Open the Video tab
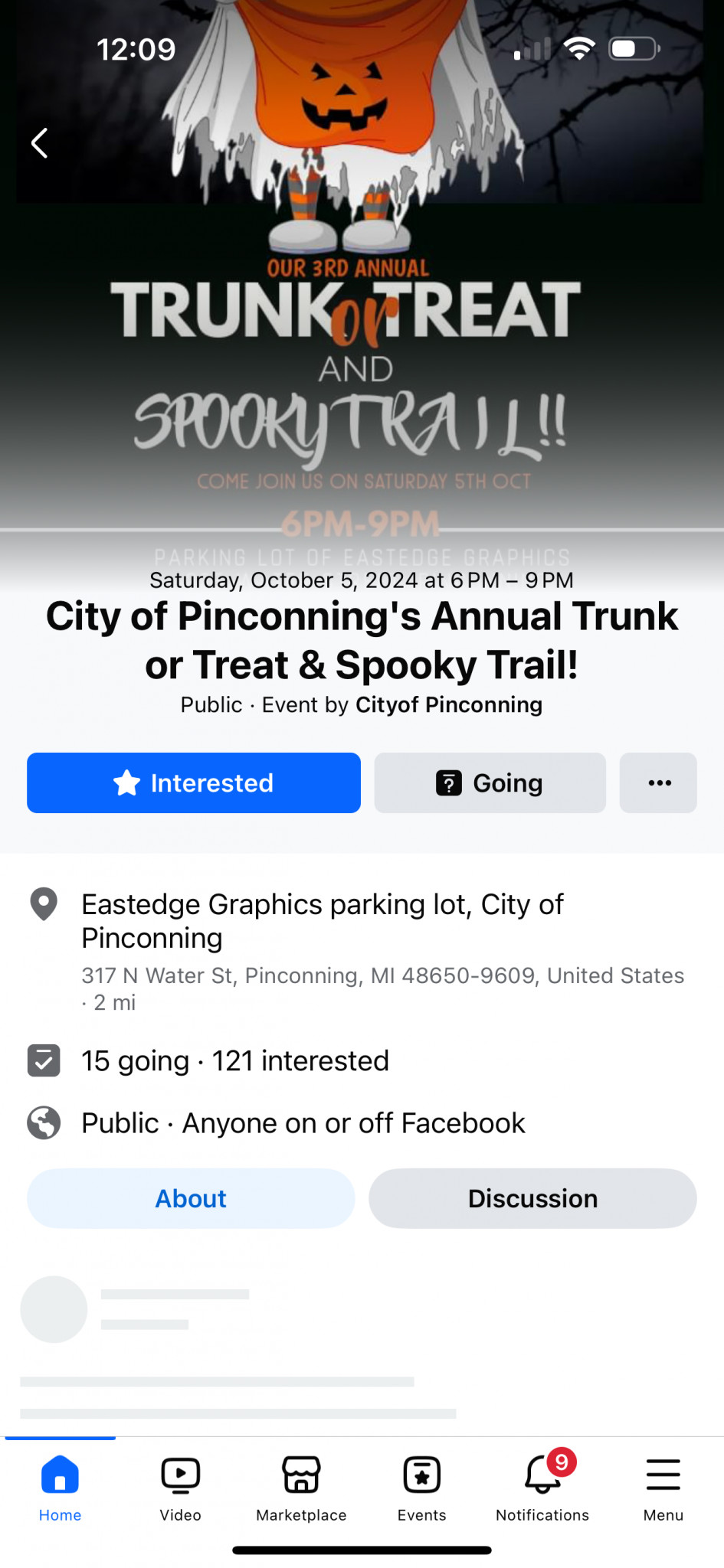The height and width of the screenshot is (1568, 724). click(x=181, y=1488)
